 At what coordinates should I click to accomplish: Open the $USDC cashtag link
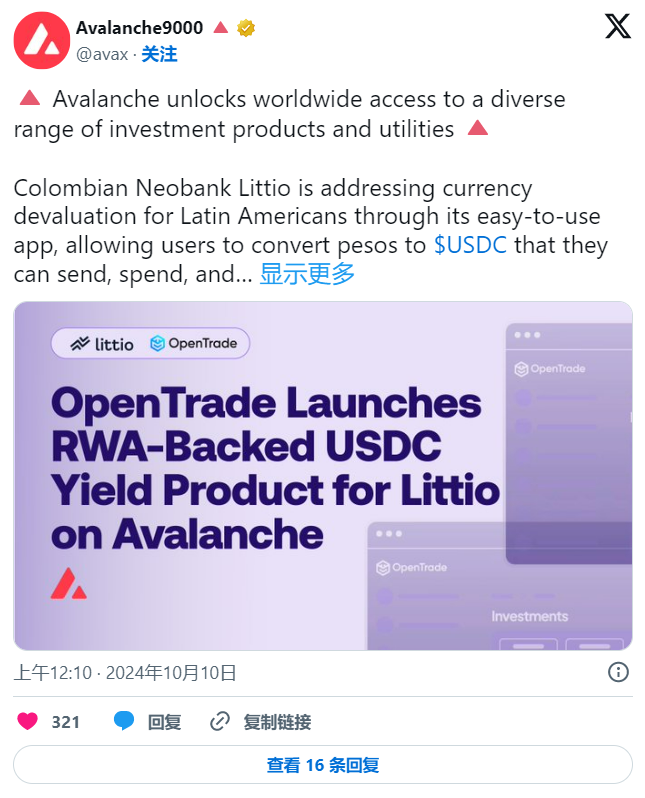coord(470,246)
